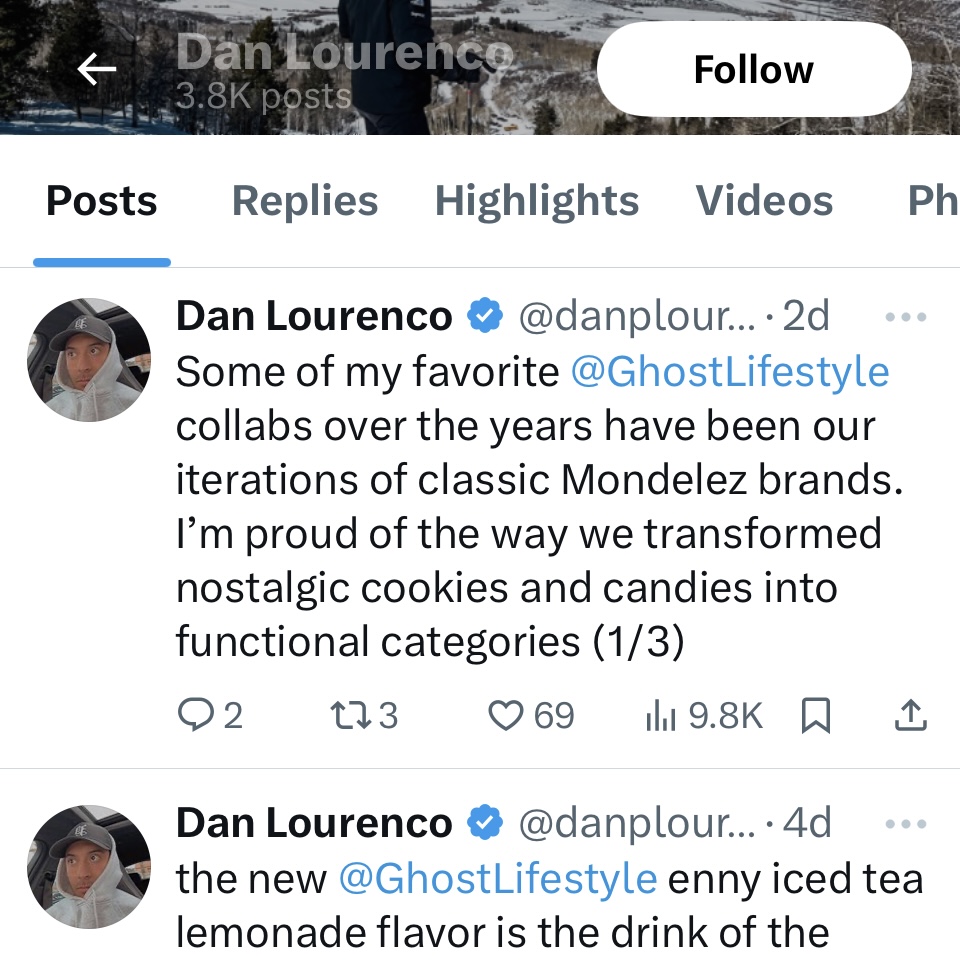Open the Videos tab
This screenshot has height=960, width=960.
click(764, 201)
